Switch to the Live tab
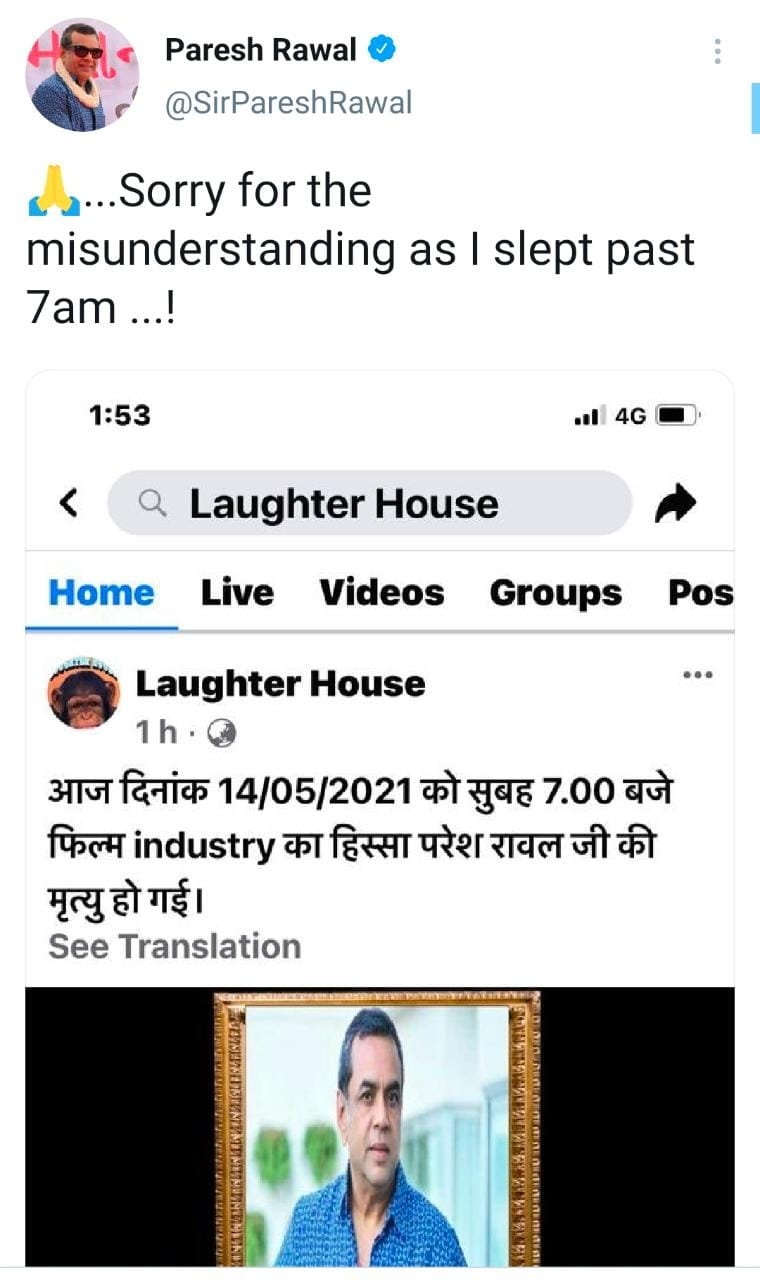This screenshot has width=760, height=1280. [237, 592]
